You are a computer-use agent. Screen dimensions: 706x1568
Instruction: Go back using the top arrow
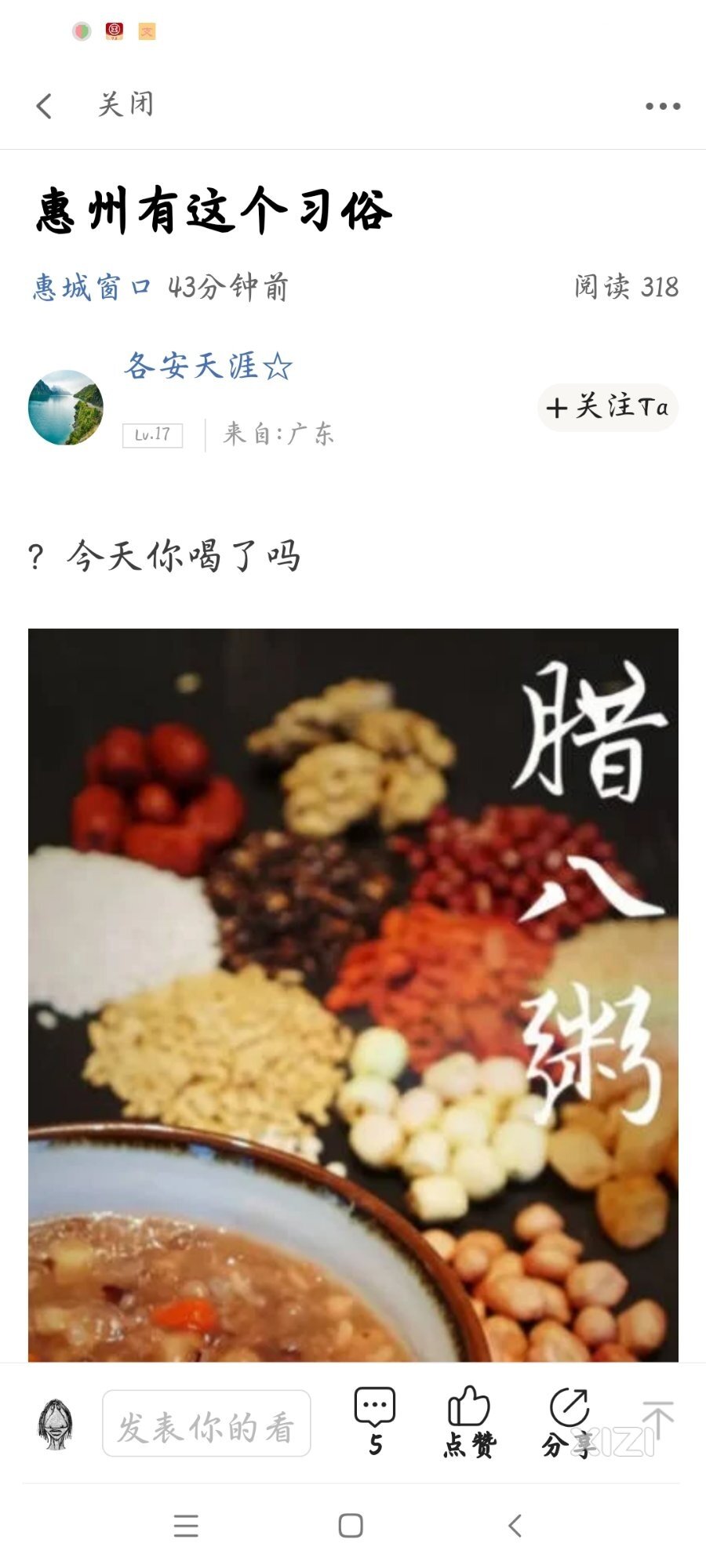tap(45, 106)
